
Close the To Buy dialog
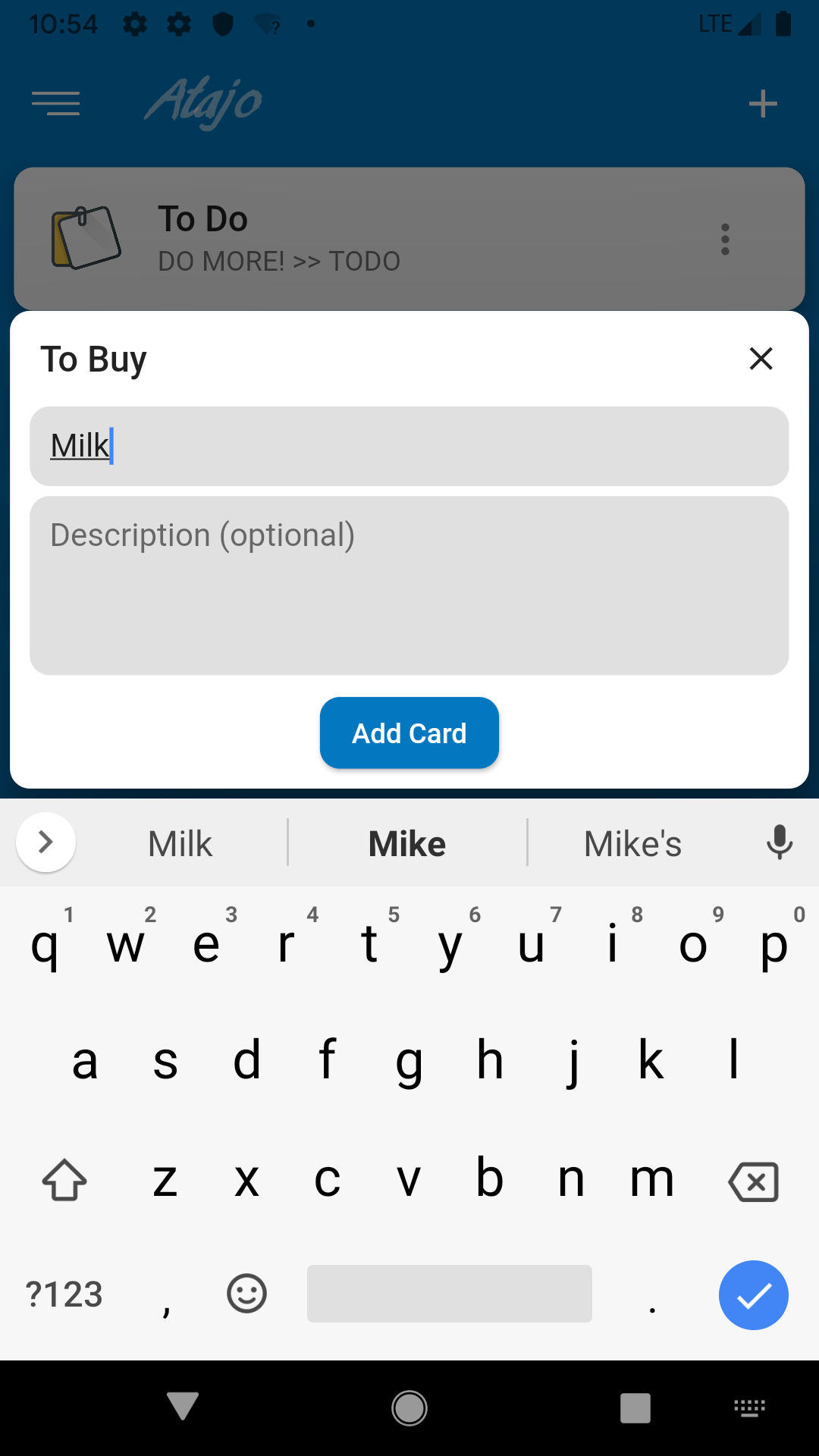[x=761, y=359]
